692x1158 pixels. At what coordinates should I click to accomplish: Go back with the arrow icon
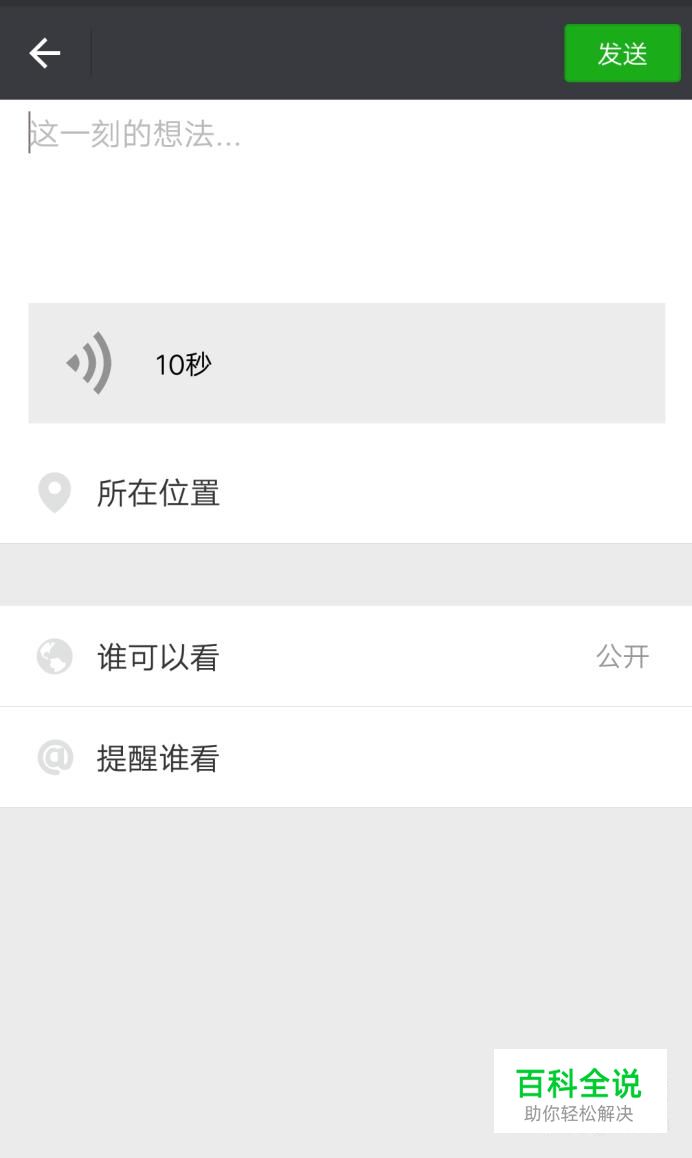click(x=44, y=53)
